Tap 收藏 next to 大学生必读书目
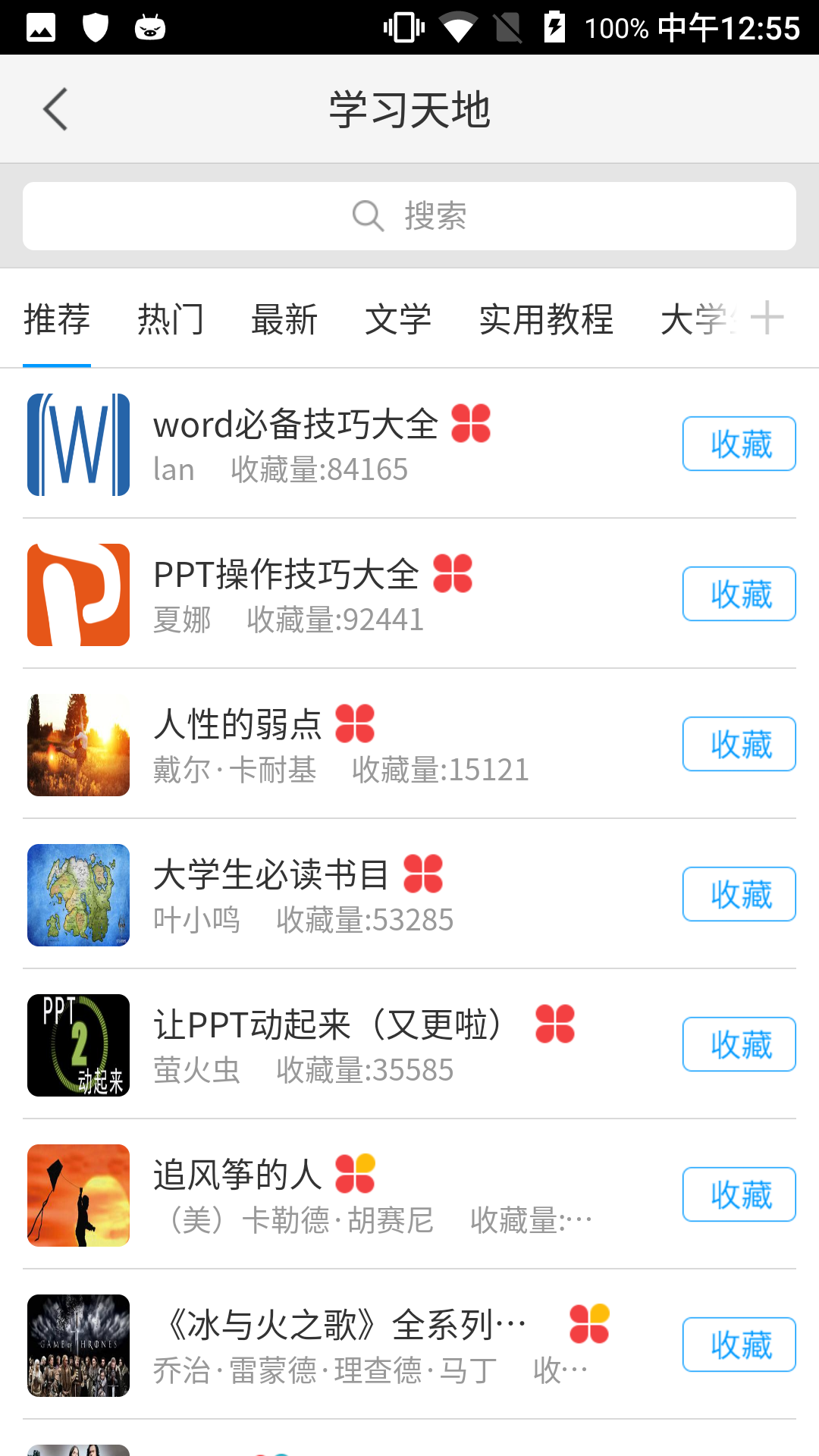819x1456 pixels. point(739,894)
